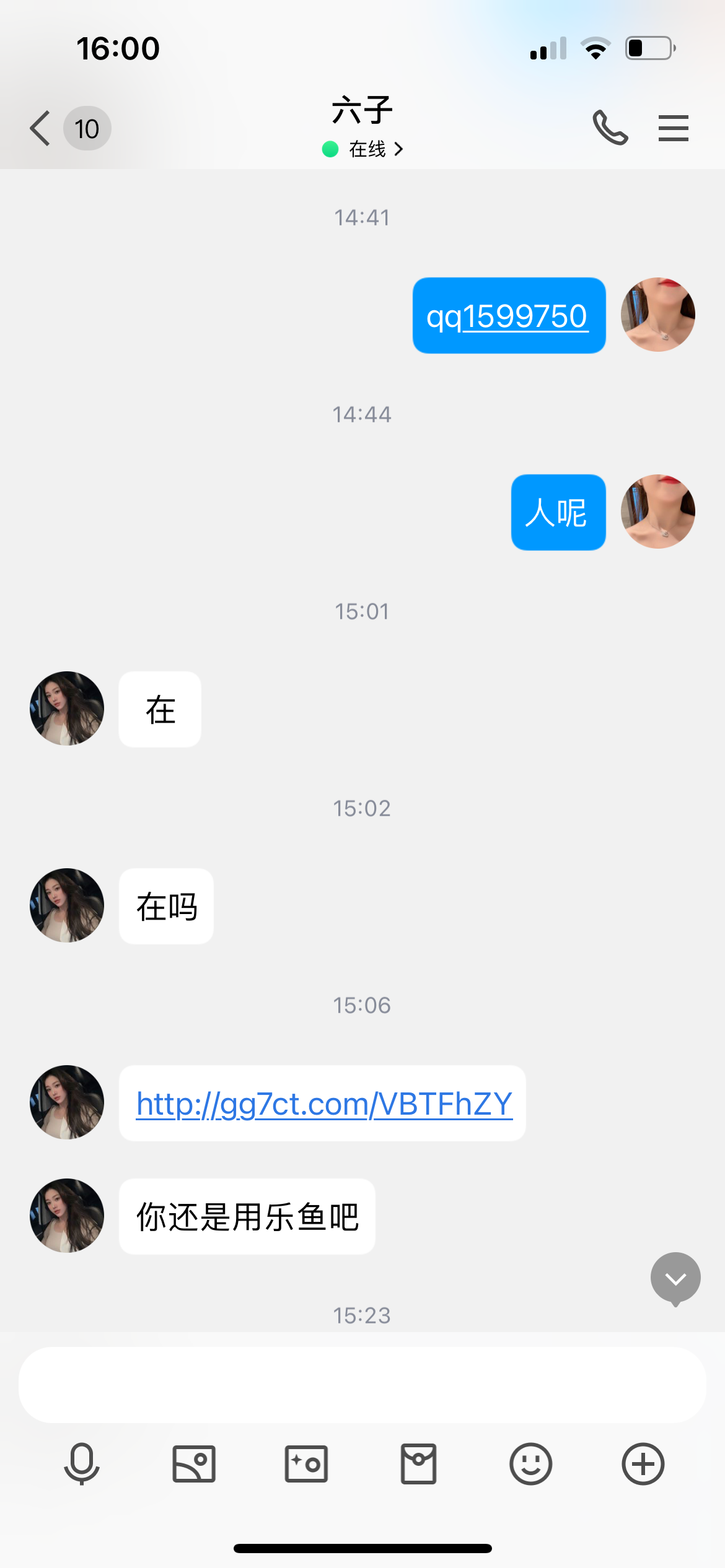725x1568 pixels.
Task: Tap the qq1599750 number link
Action: 508,315
